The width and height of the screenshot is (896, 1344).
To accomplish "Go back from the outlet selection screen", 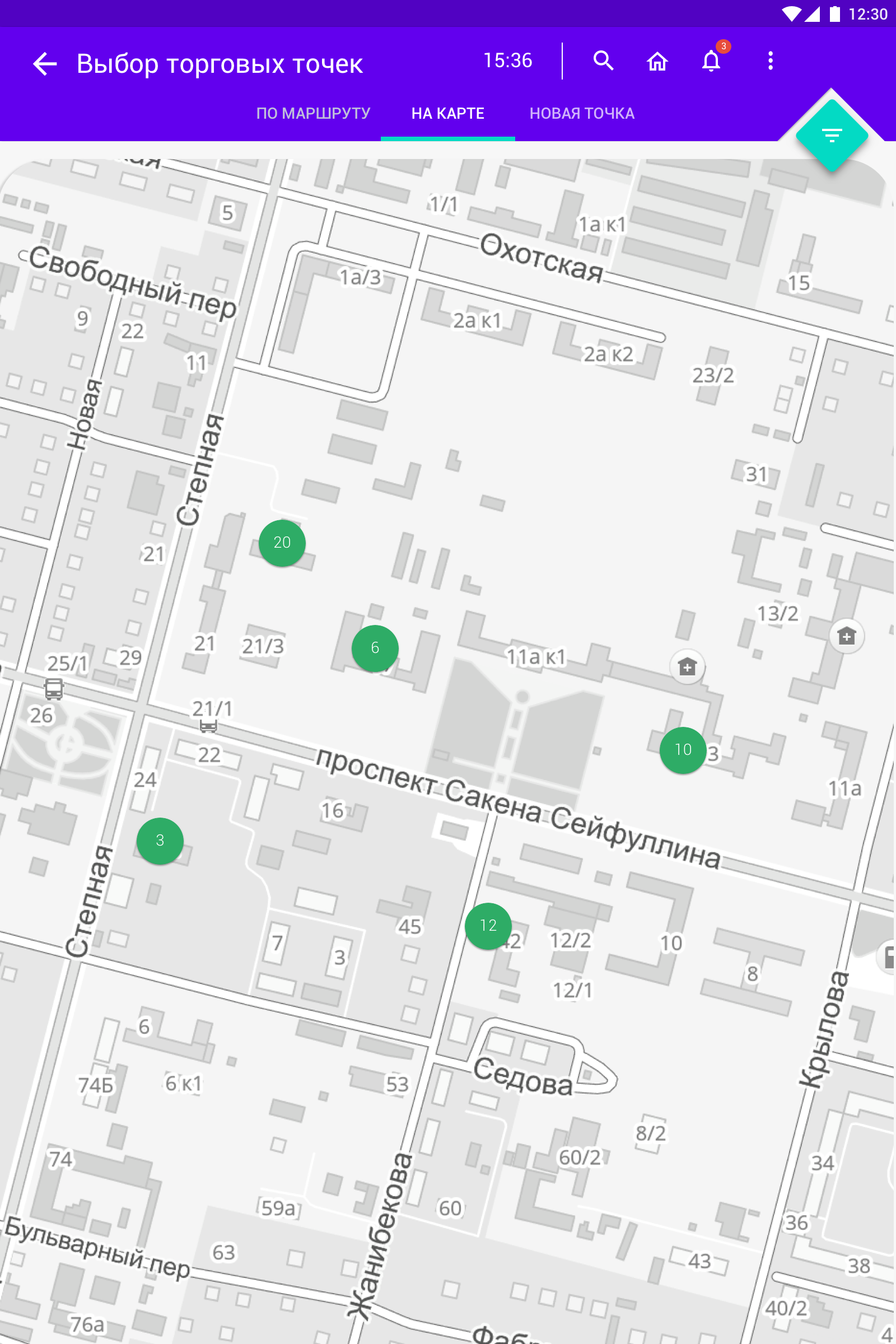I will [x=45, y=63].
